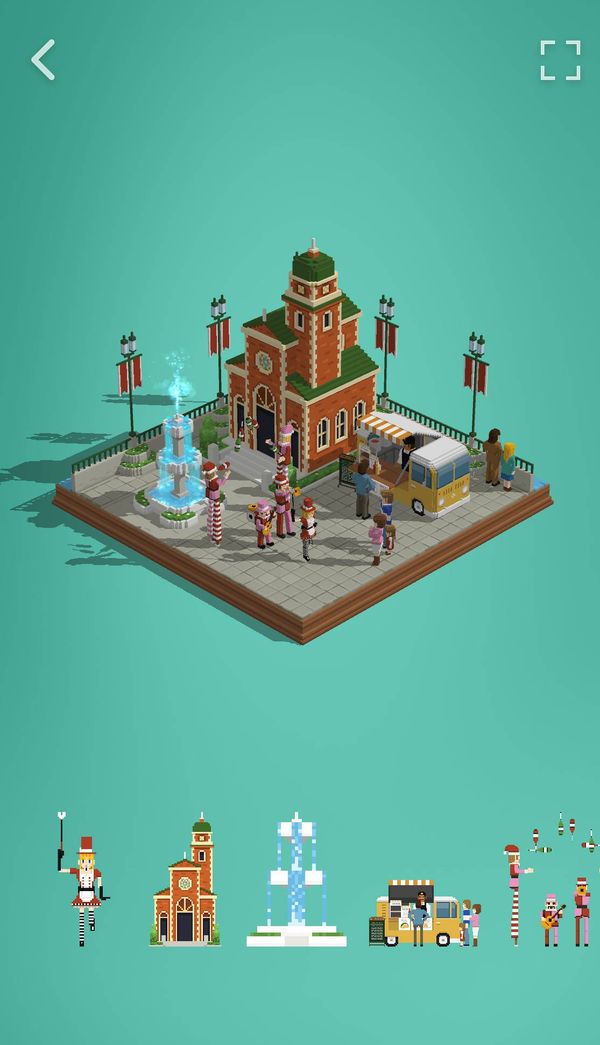
Task: Select the water fountain thumbnail
Action: [297, 879]
